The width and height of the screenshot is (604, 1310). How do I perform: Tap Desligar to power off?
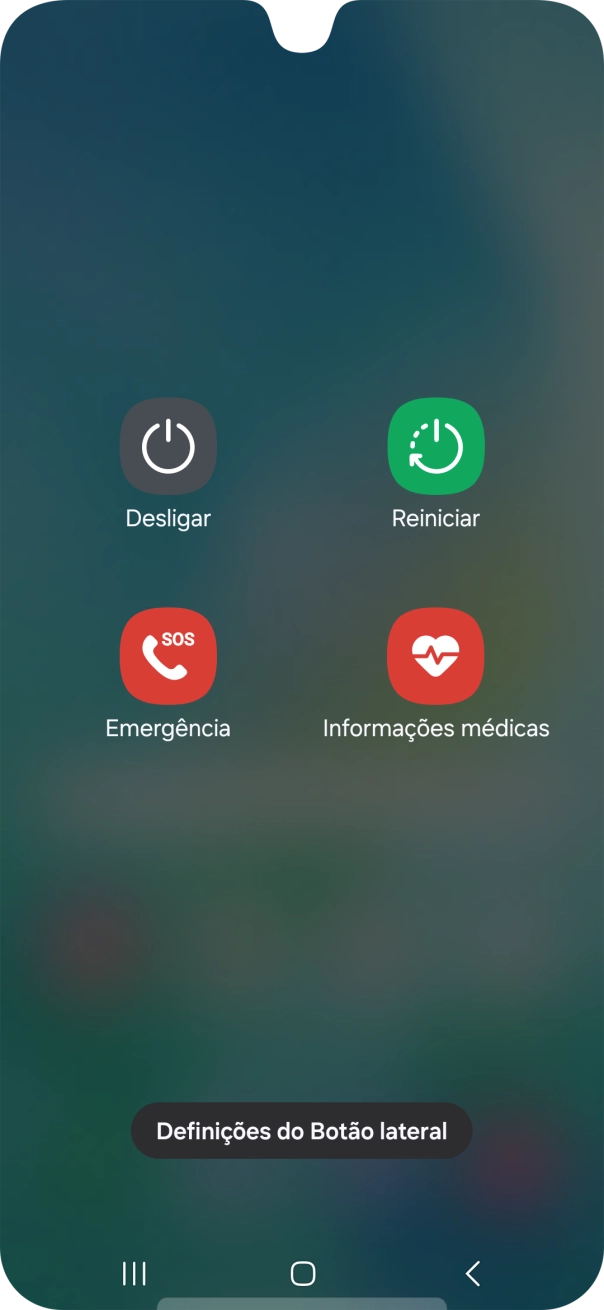pos(168,446)
